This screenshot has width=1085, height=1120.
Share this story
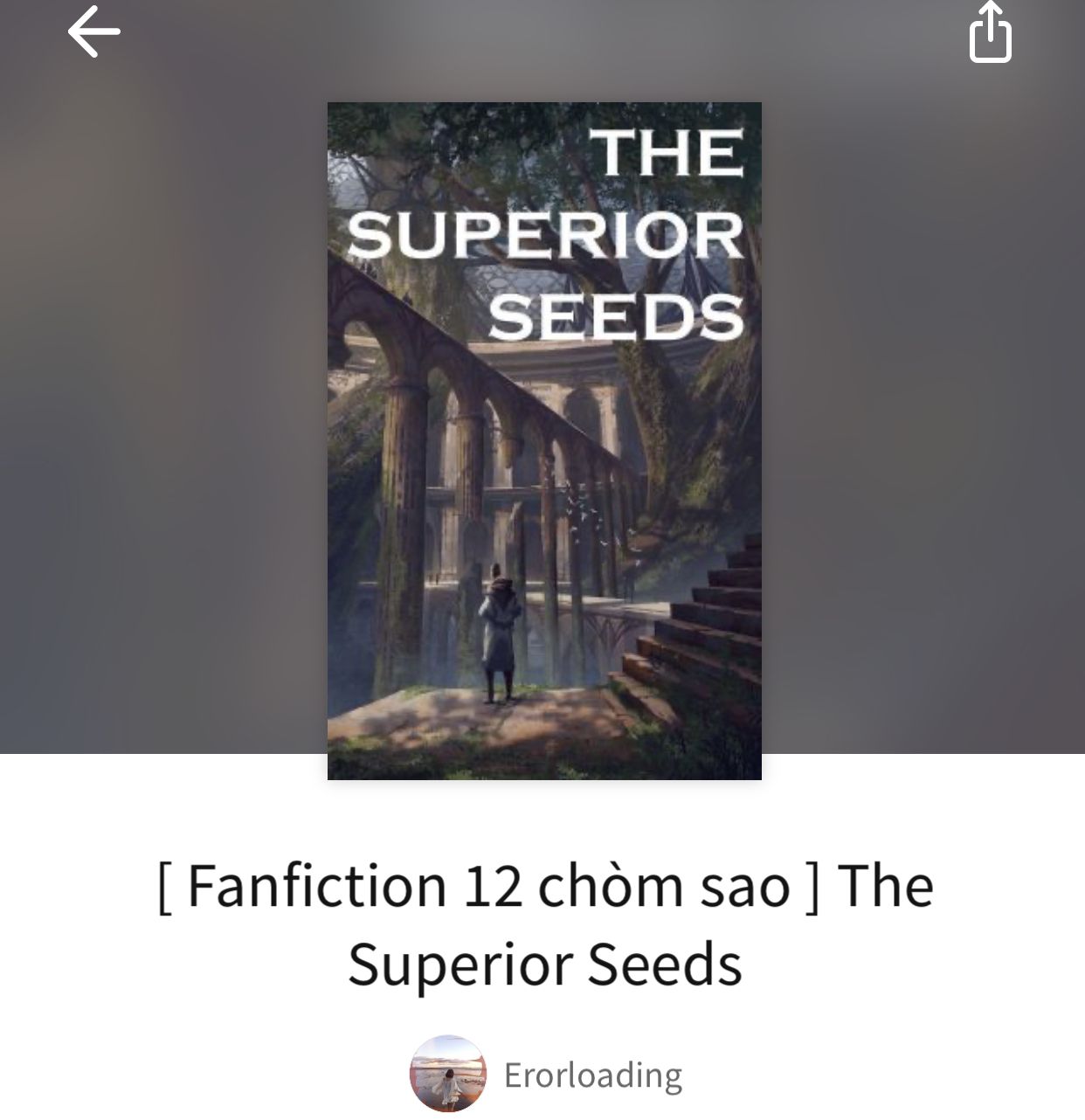pyautogui.click(x=990, y=33)
